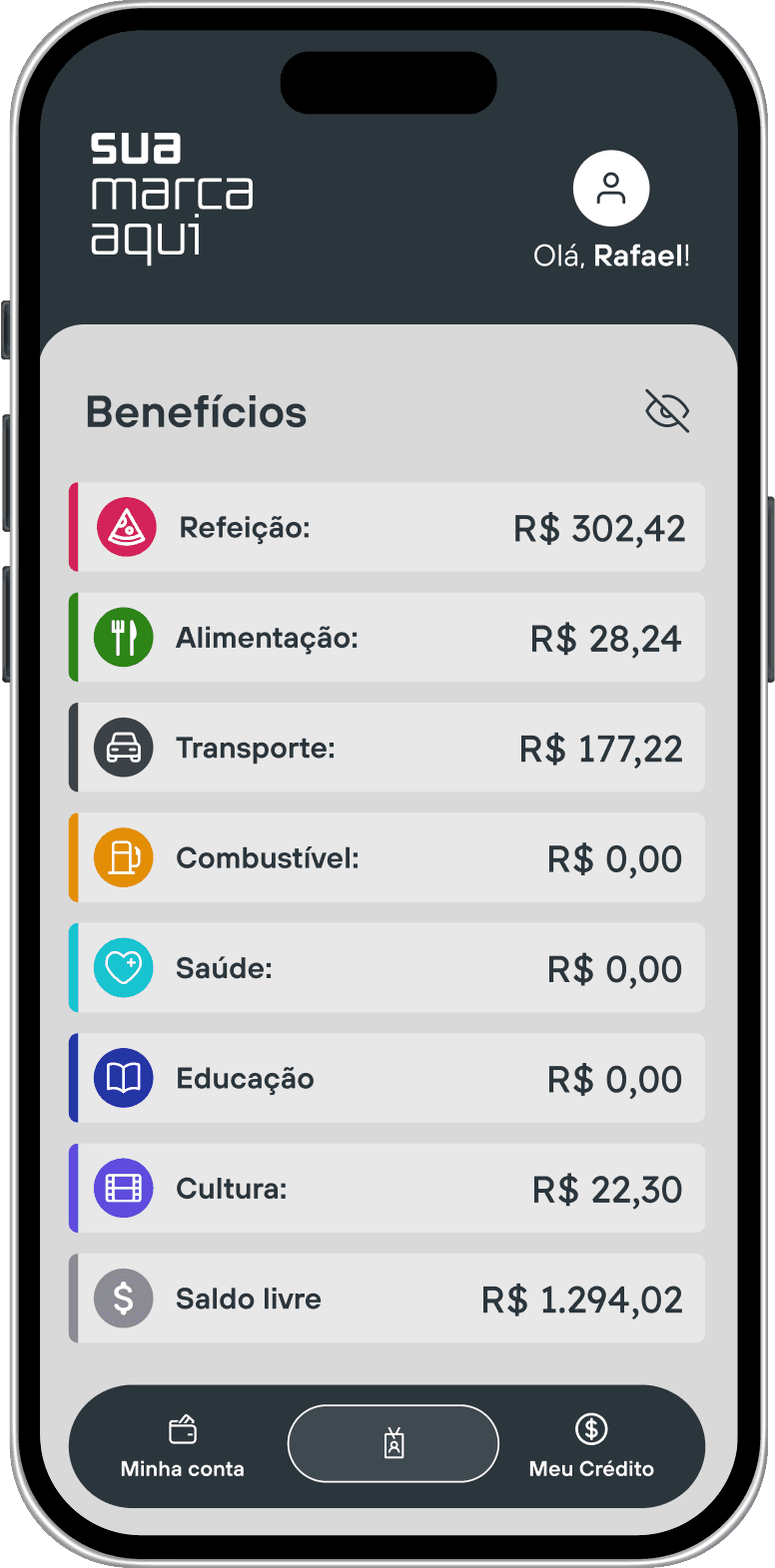Open the Combustível benefit row
The width and height of the screenshot is (775, 1568).
pos(387,858)
